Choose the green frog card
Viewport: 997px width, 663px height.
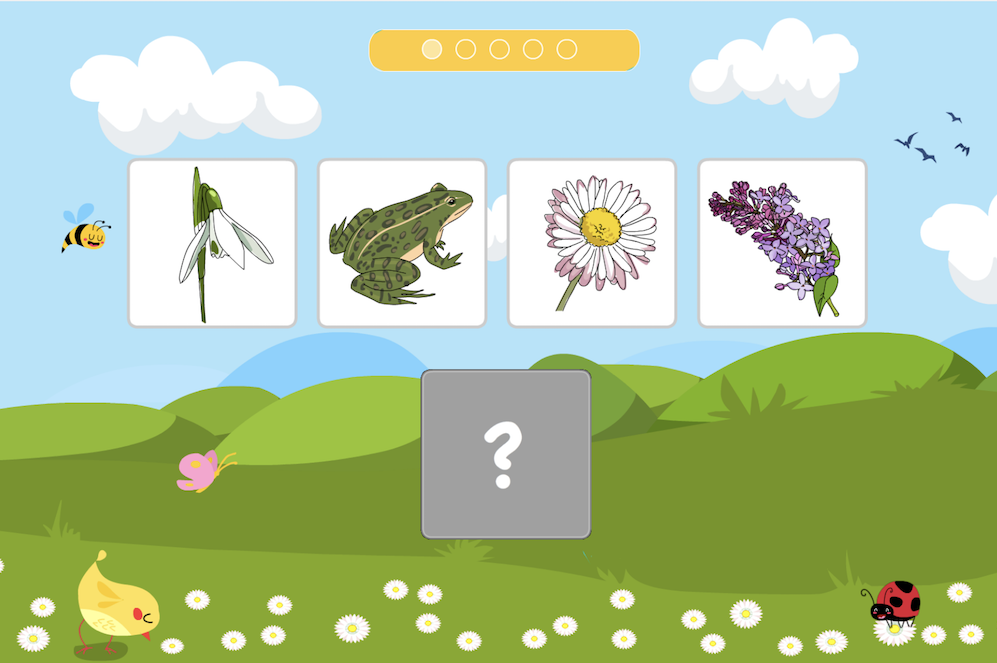[x=402, y=243]
